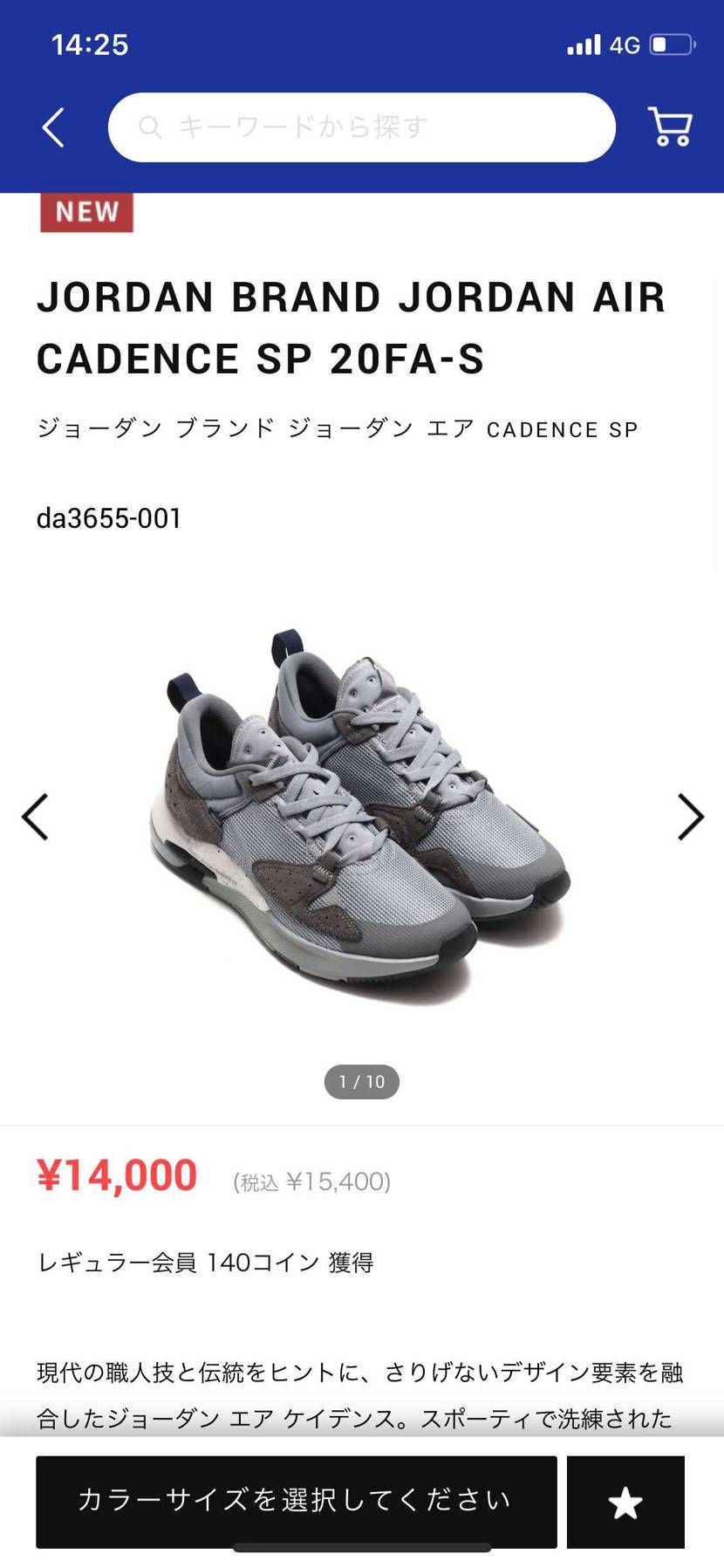724x1568 pixels.
Task: Tap the back arrow to return
Action: pos(51,127)
